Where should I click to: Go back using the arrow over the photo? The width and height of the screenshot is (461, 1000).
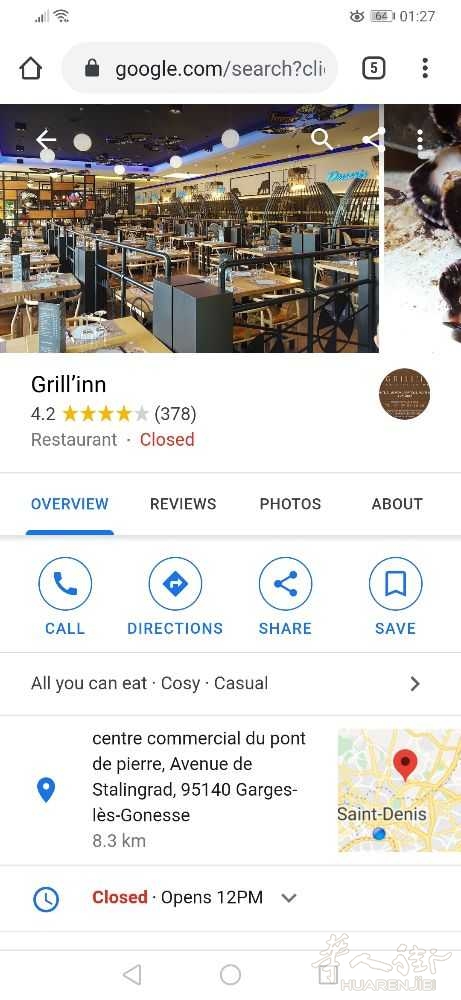click(46, 139)
